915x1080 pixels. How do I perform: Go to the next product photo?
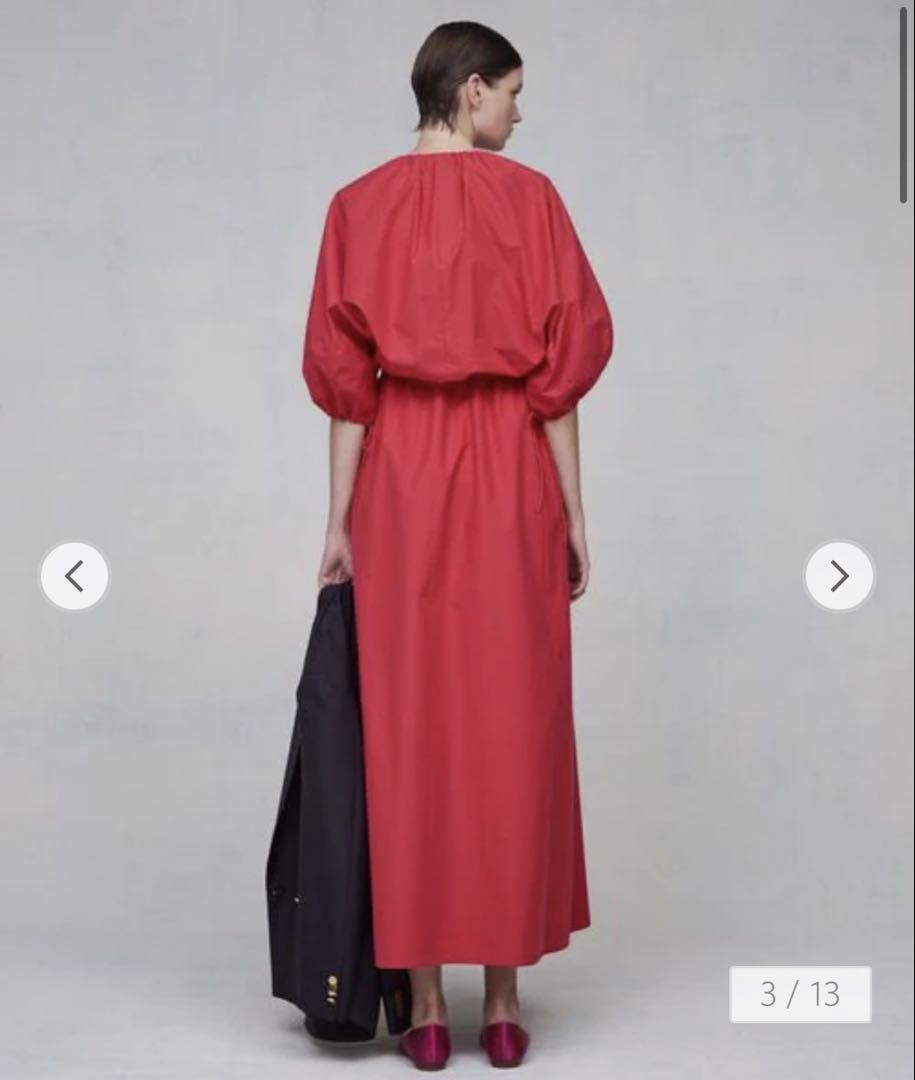[x=839, y=576]
